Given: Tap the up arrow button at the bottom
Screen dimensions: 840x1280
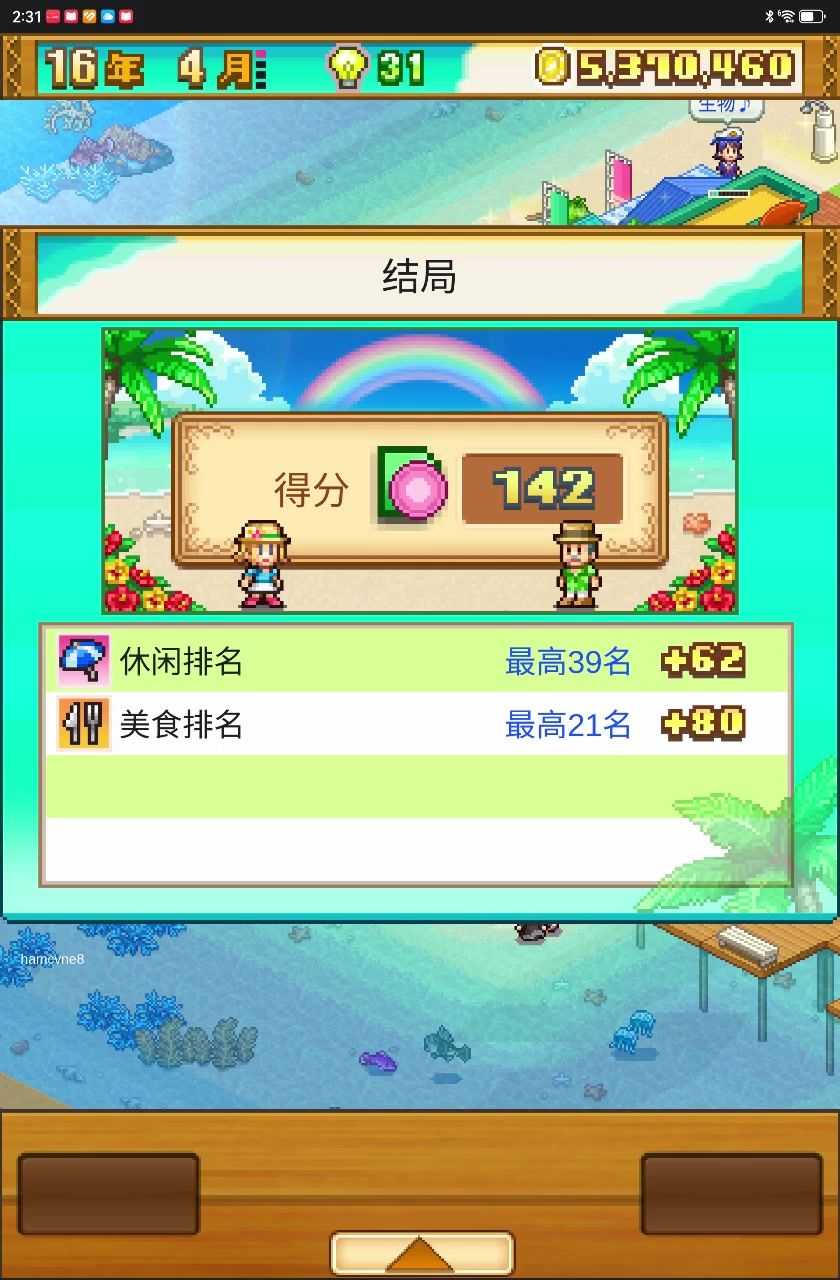Looking at the screenshot, I should 421,1253.
